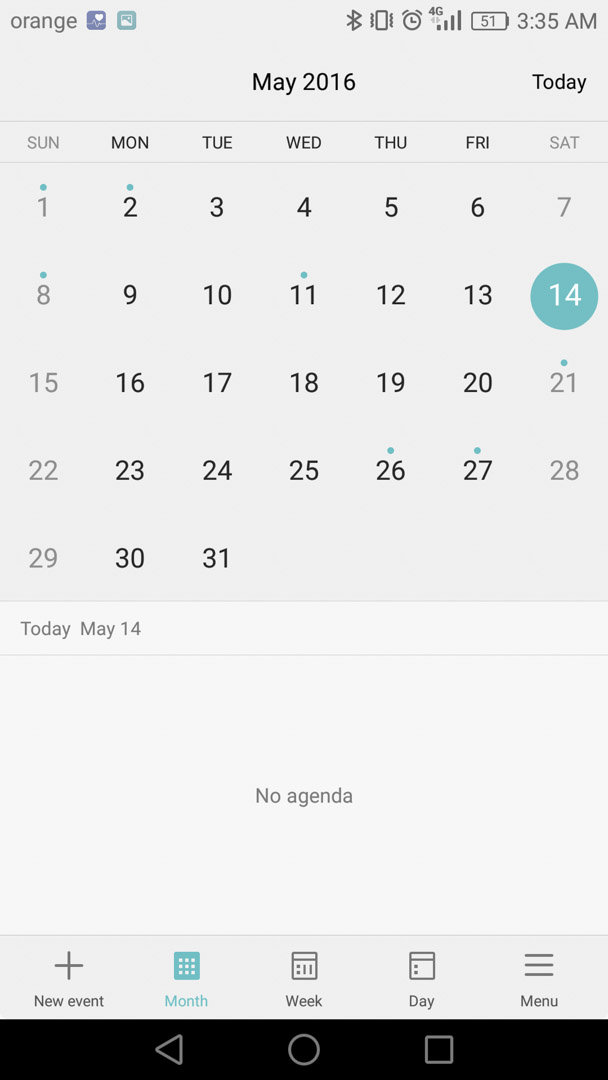Go back using the system back button
The width and height of the screenshot is (608, 1080).
tap(169, 1050)
